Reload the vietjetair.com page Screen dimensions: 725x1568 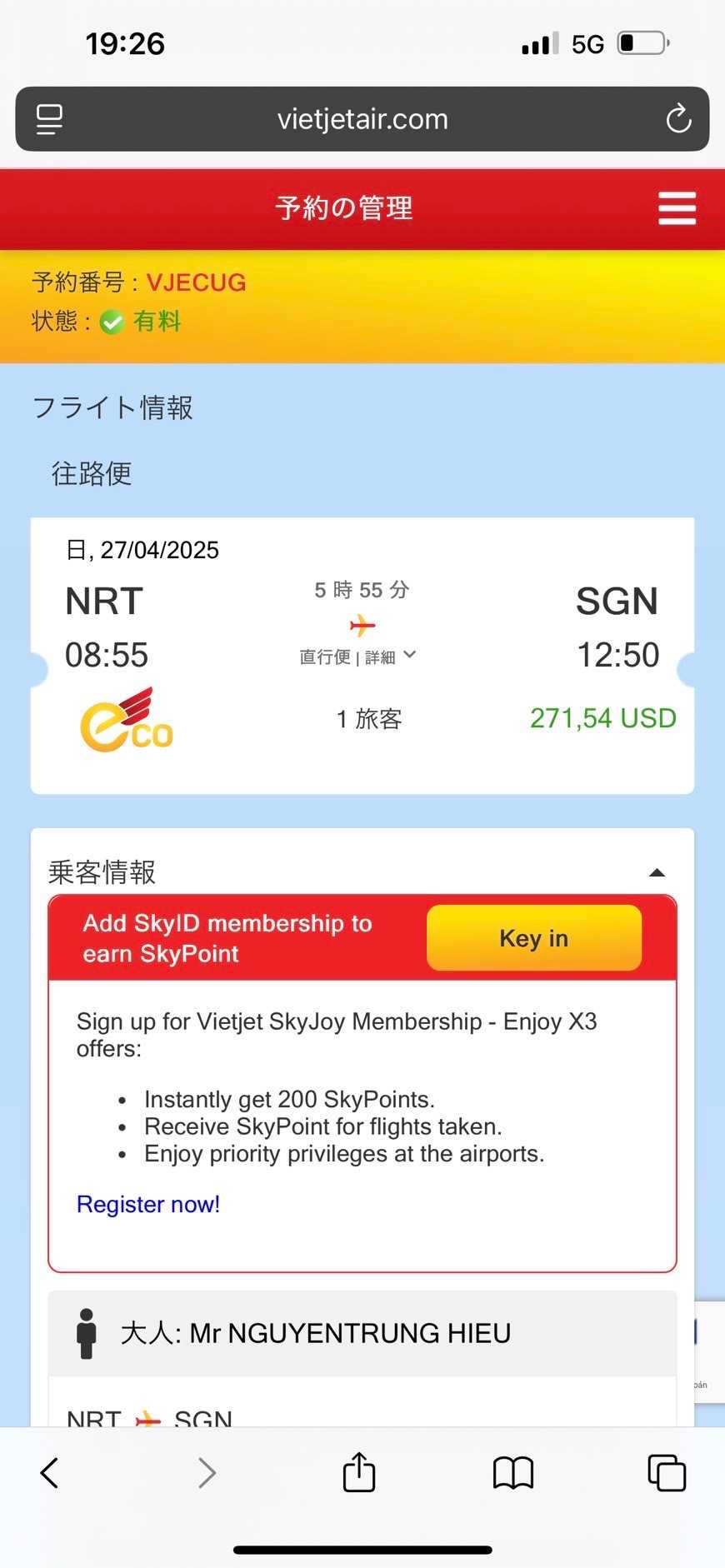[678, 119]
